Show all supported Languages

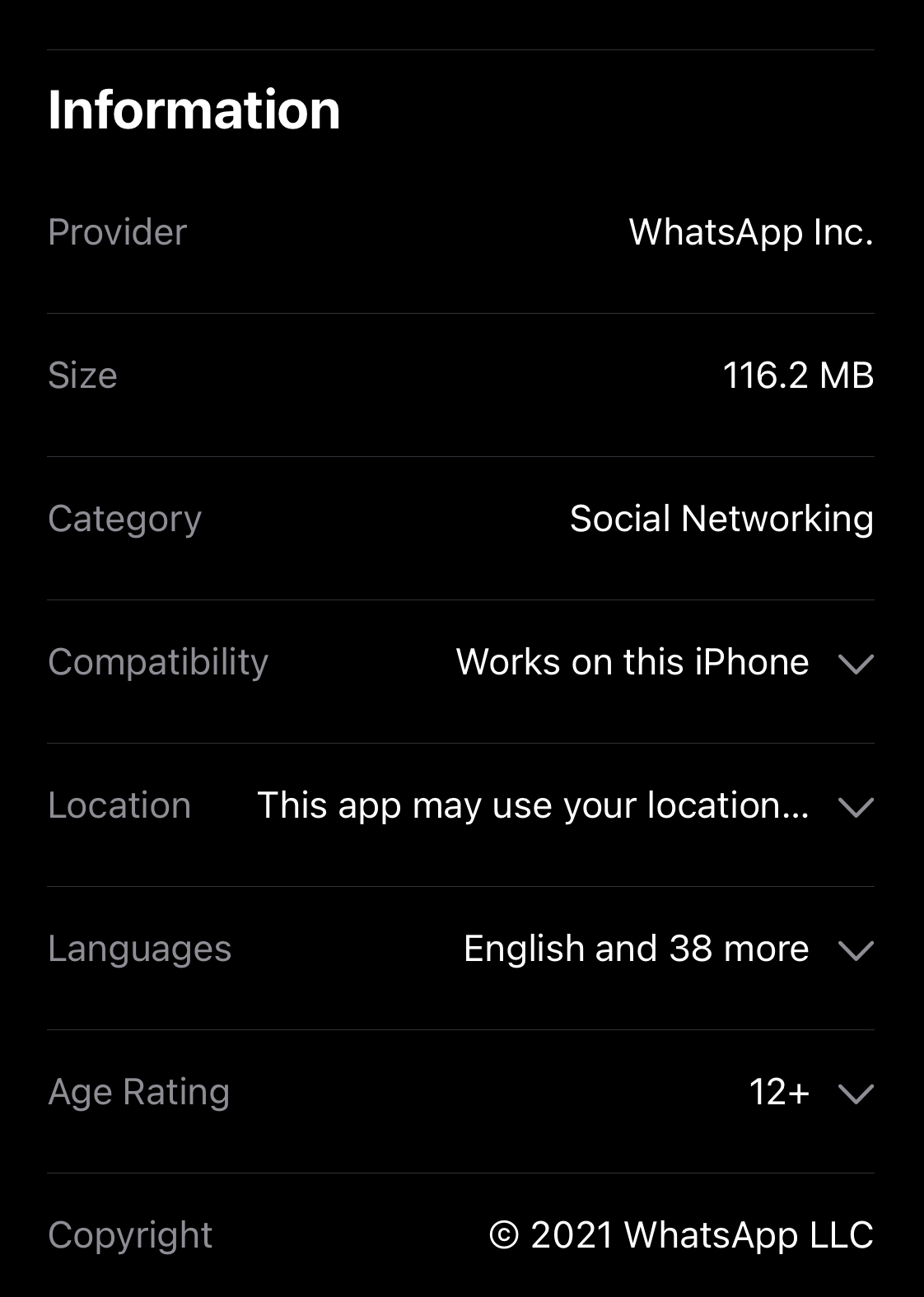point(855,950)
